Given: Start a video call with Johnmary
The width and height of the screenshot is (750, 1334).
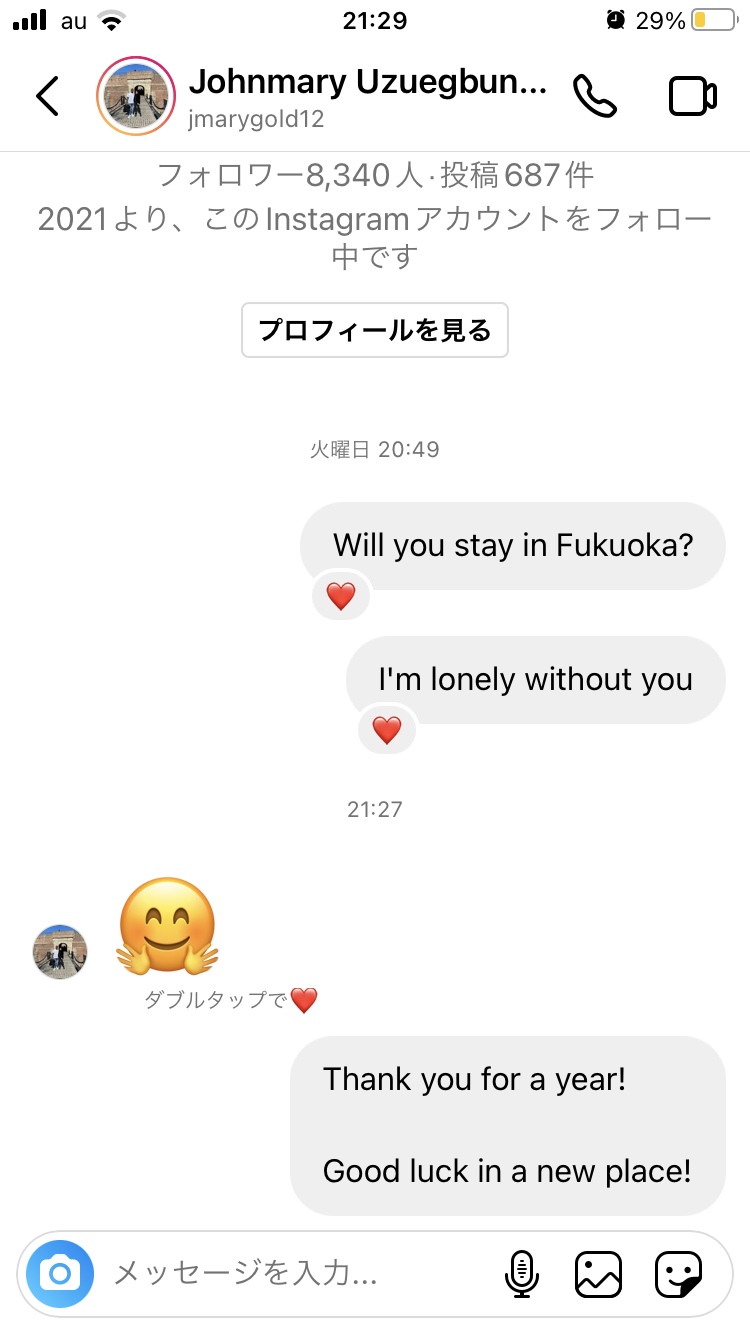Looking at the screenshot, I should point(692,96).
